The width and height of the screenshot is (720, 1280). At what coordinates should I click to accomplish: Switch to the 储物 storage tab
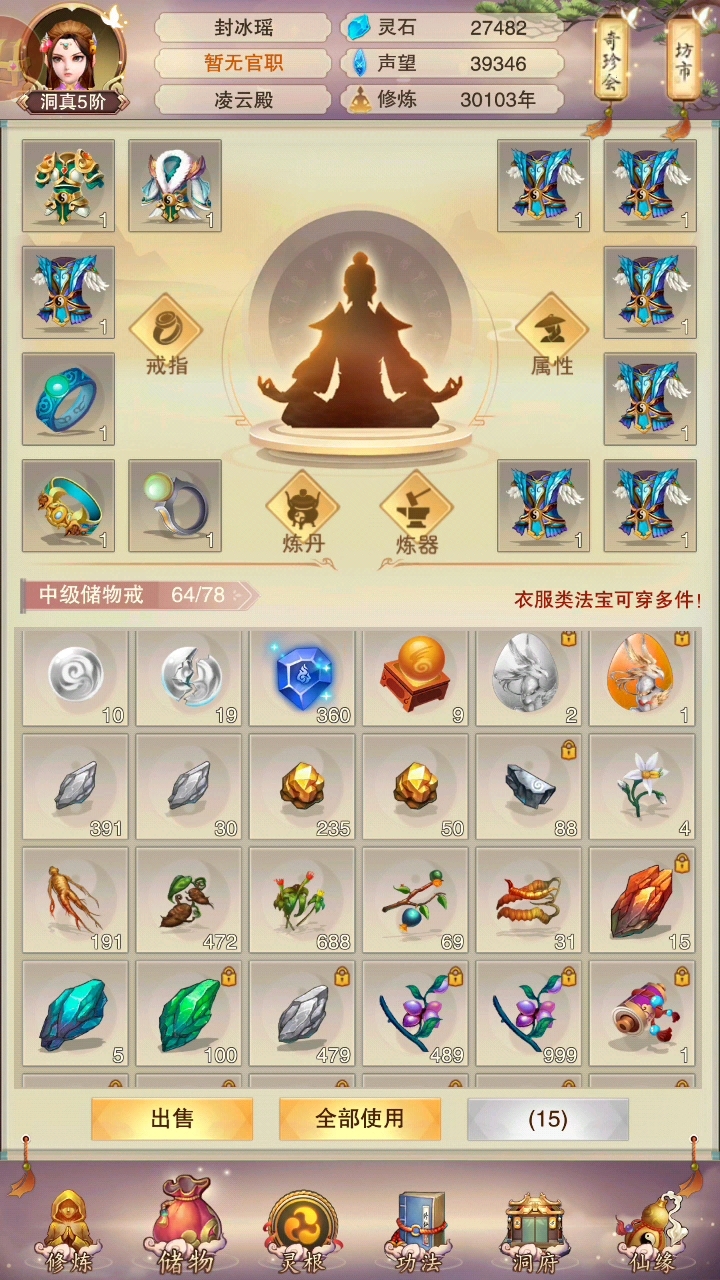click(x=186, y=1231)
